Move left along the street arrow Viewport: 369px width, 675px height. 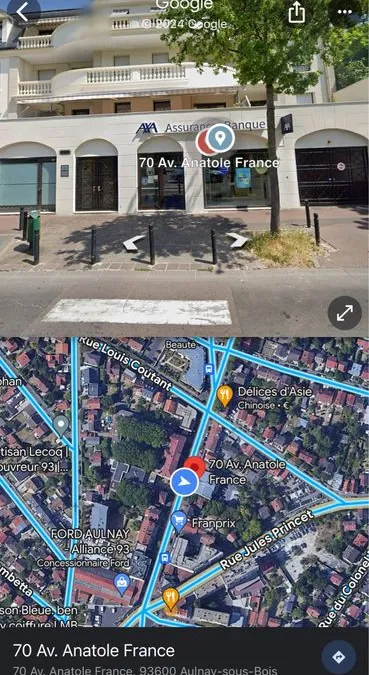point(133,243)
